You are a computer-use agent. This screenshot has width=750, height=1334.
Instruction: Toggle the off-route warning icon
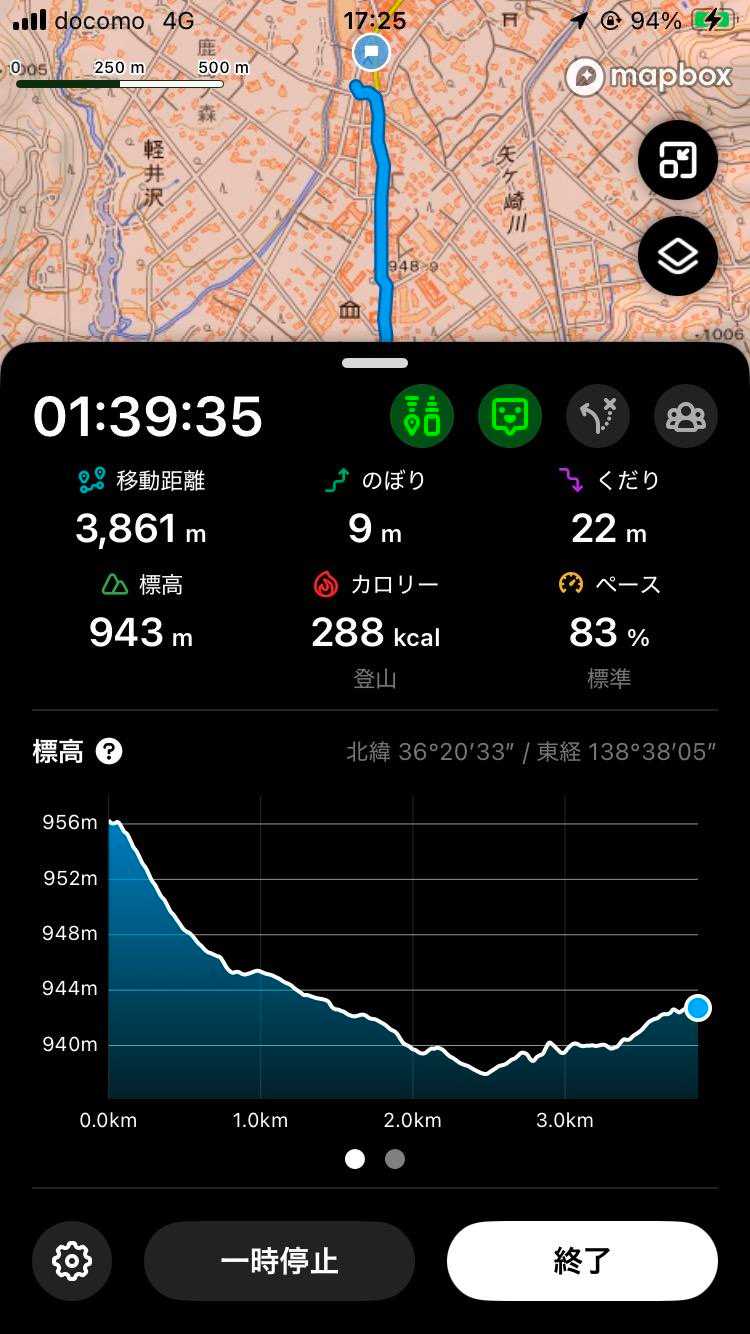coord(598,415)
